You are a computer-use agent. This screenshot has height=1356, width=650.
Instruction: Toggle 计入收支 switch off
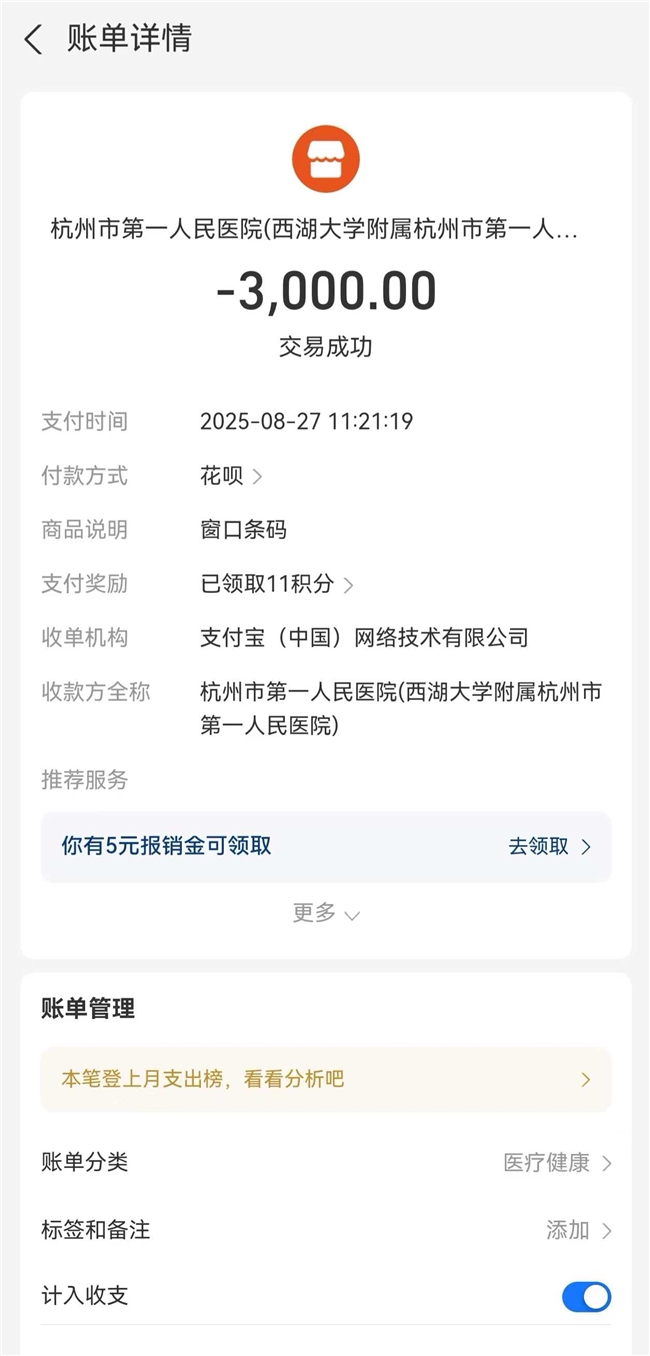pos(586,1297)
